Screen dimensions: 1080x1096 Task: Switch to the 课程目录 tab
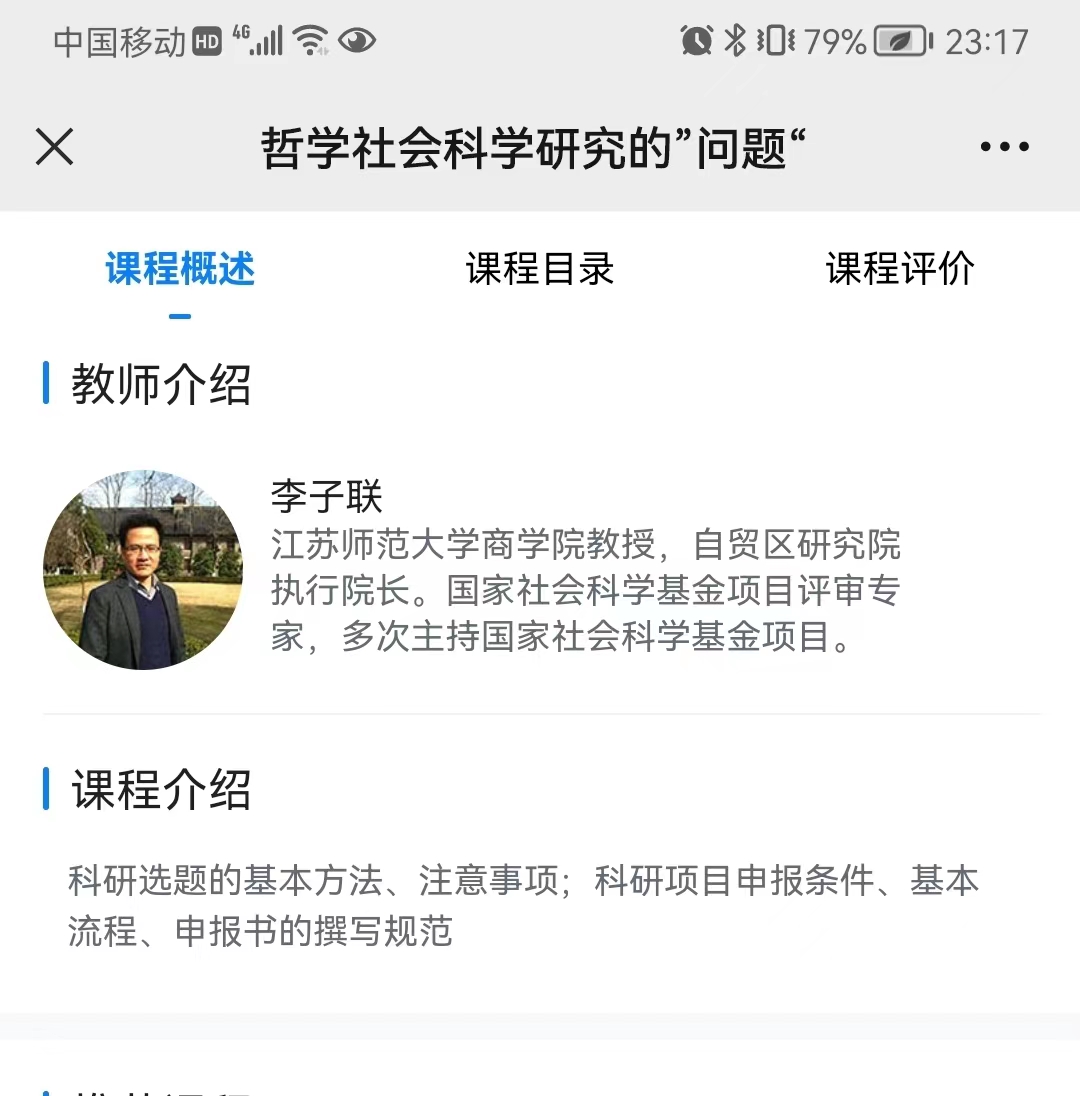539,269
